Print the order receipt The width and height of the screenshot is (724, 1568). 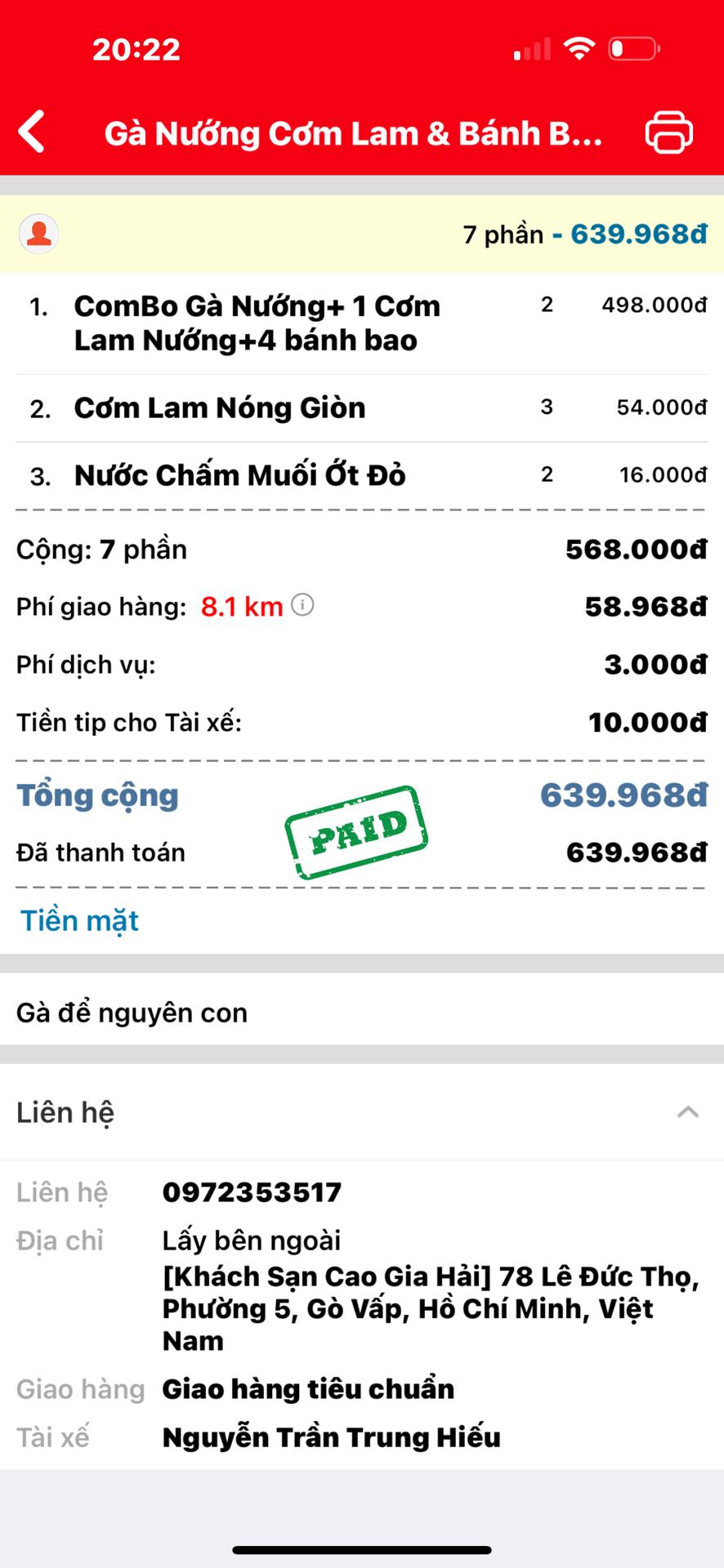coord(668,132)
